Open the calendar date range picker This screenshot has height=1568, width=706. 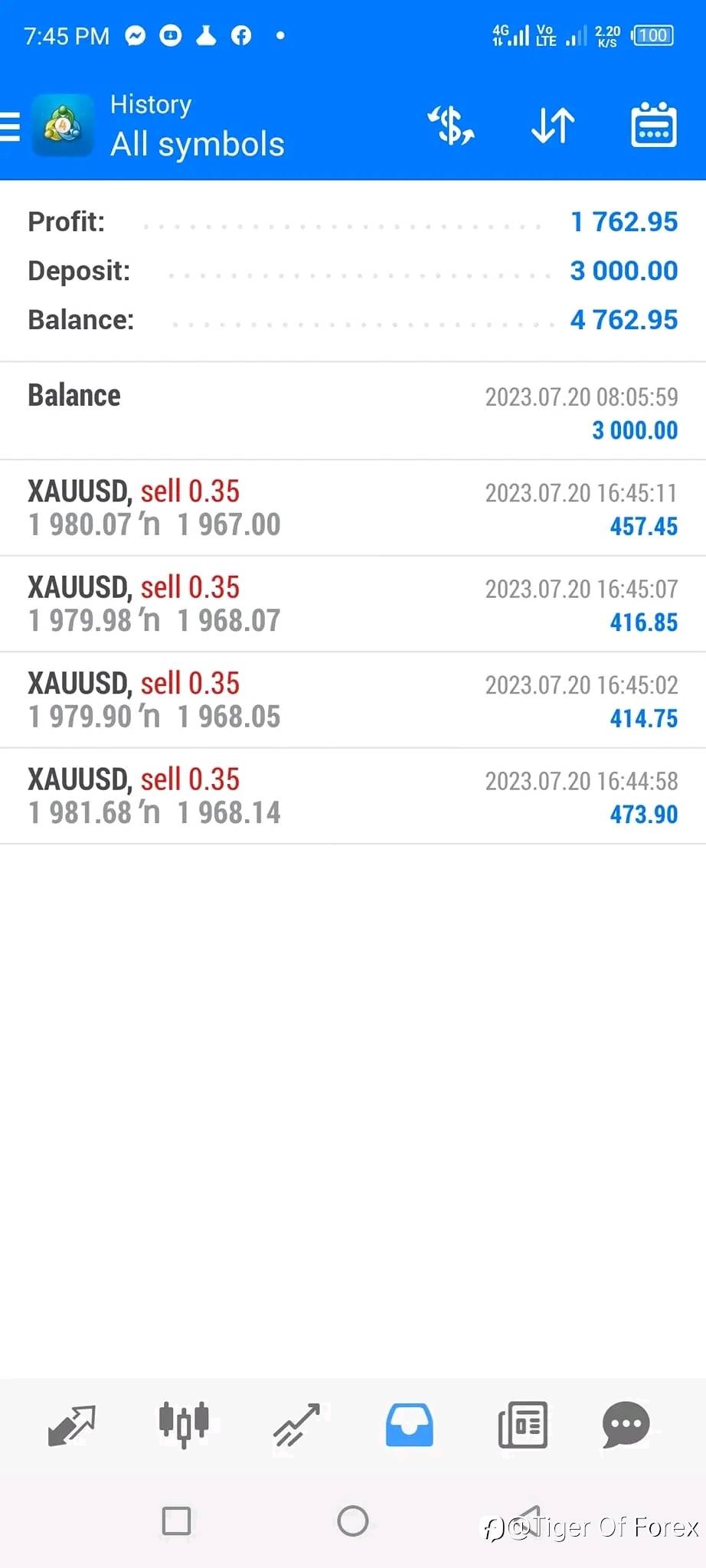(x=653, y=126)
